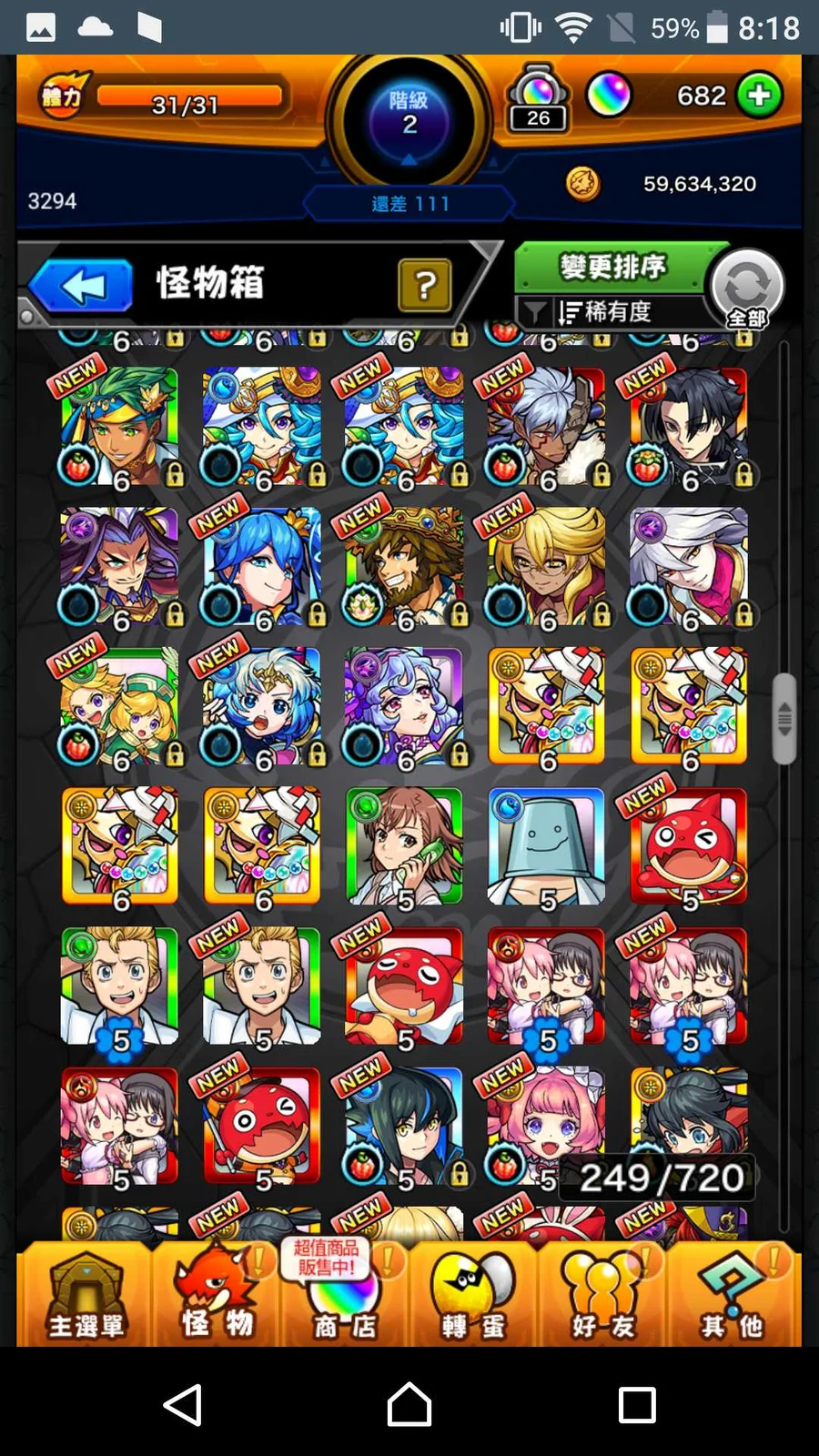Select the blue bucket-head monster tile
Viewport: 819px width, 1456px height.
(546, 846)
